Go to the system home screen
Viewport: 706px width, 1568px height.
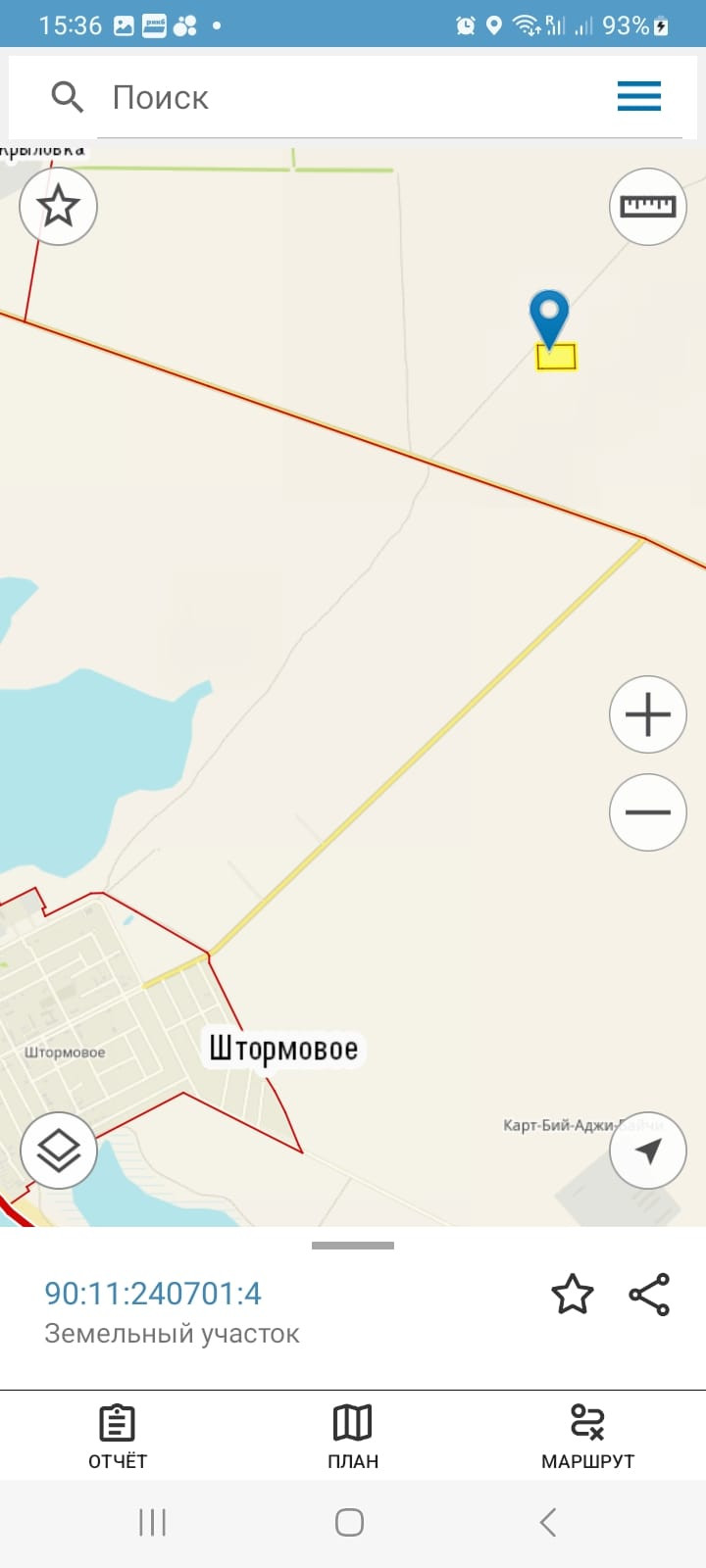pos(349,1522)
